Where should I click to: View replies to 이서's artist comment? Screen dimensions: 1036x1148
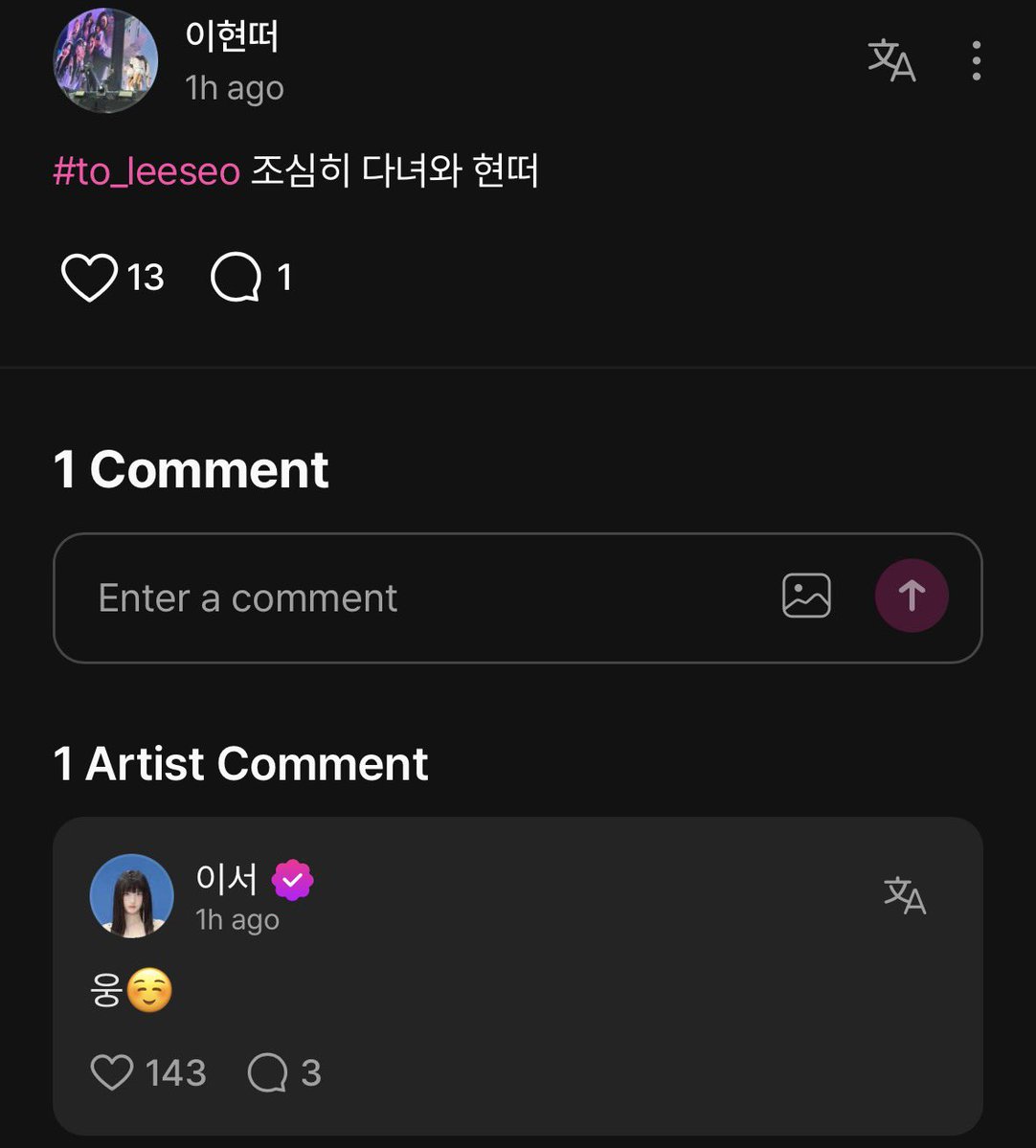click(x=268, y=1072)
